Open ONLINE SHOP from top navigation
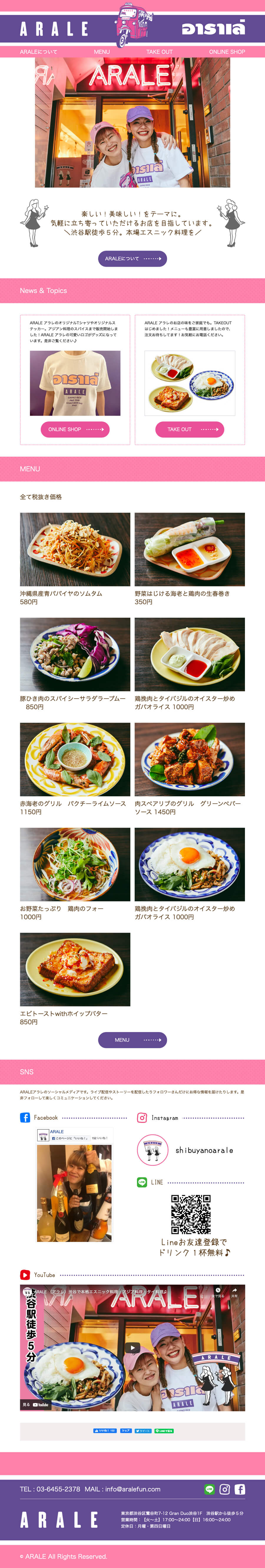 click(227, 52)
